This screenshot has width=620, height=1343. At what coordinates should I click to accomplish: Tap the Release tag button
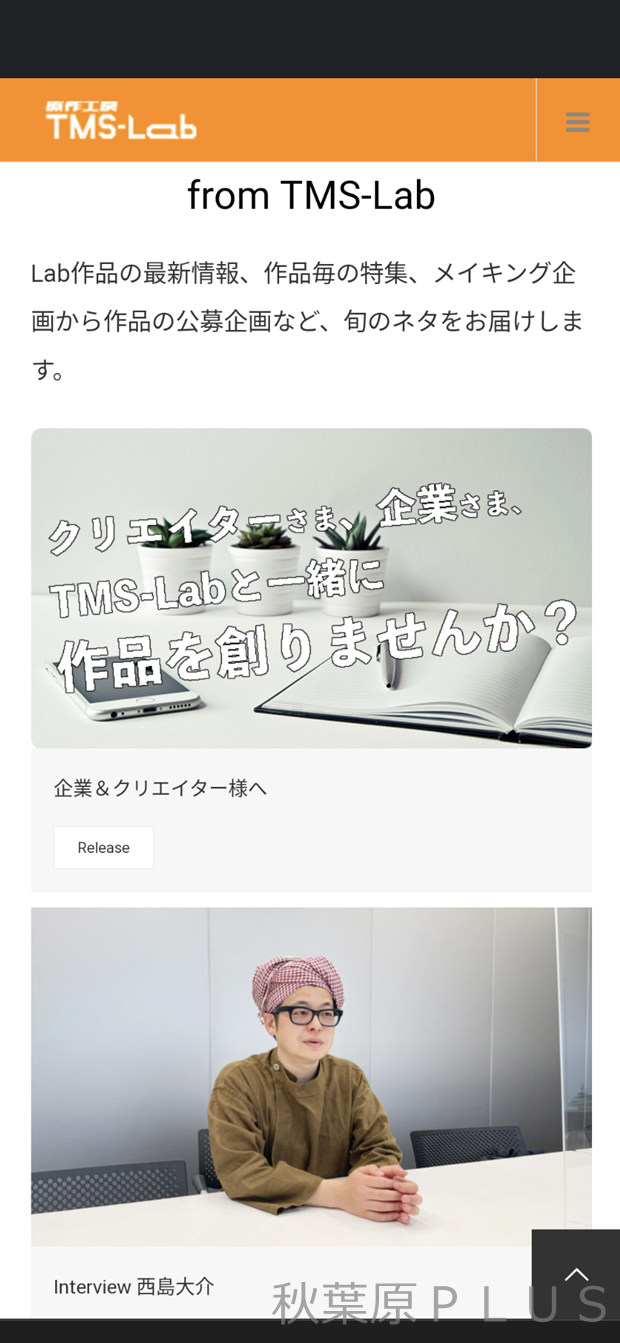(x=103, y=848)
